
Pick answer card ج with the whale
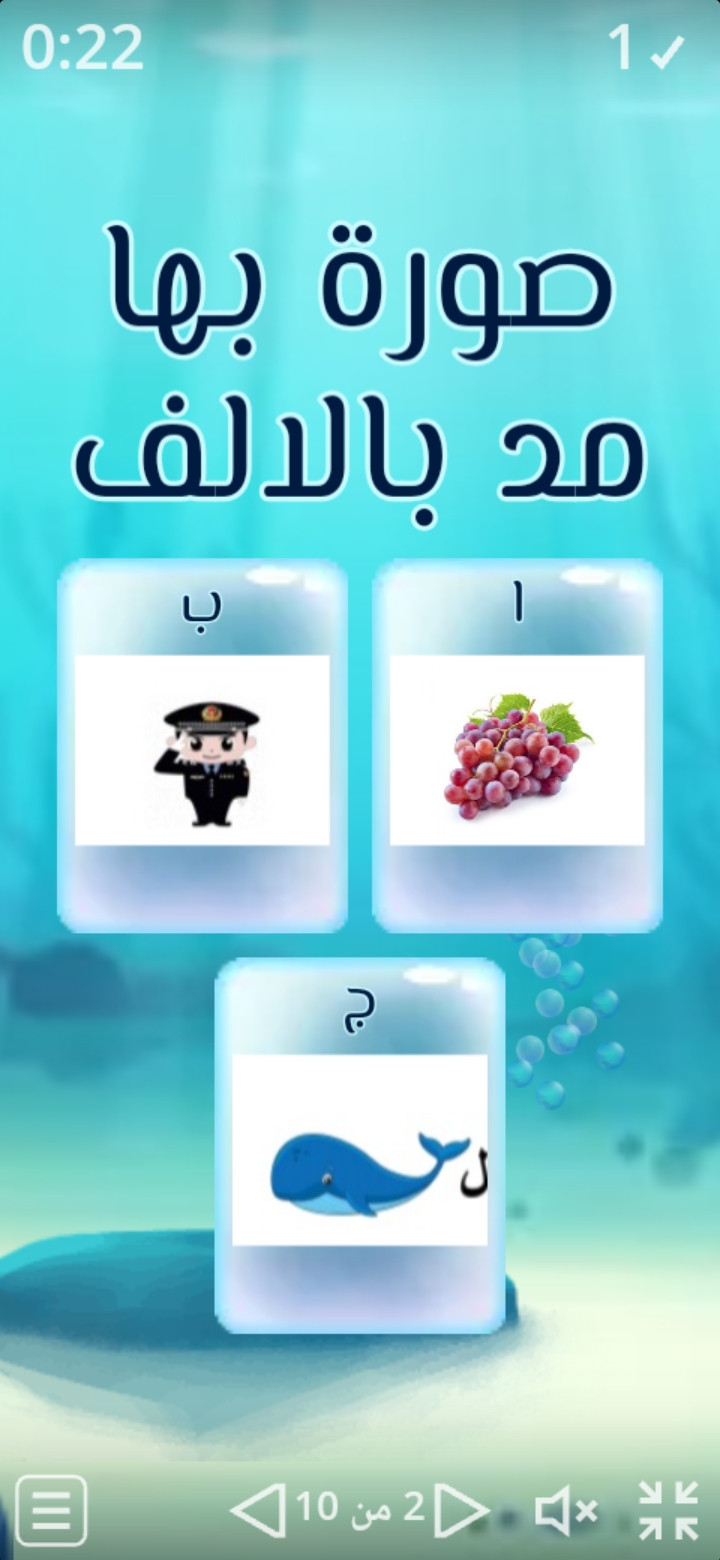tap(360, 1147)
